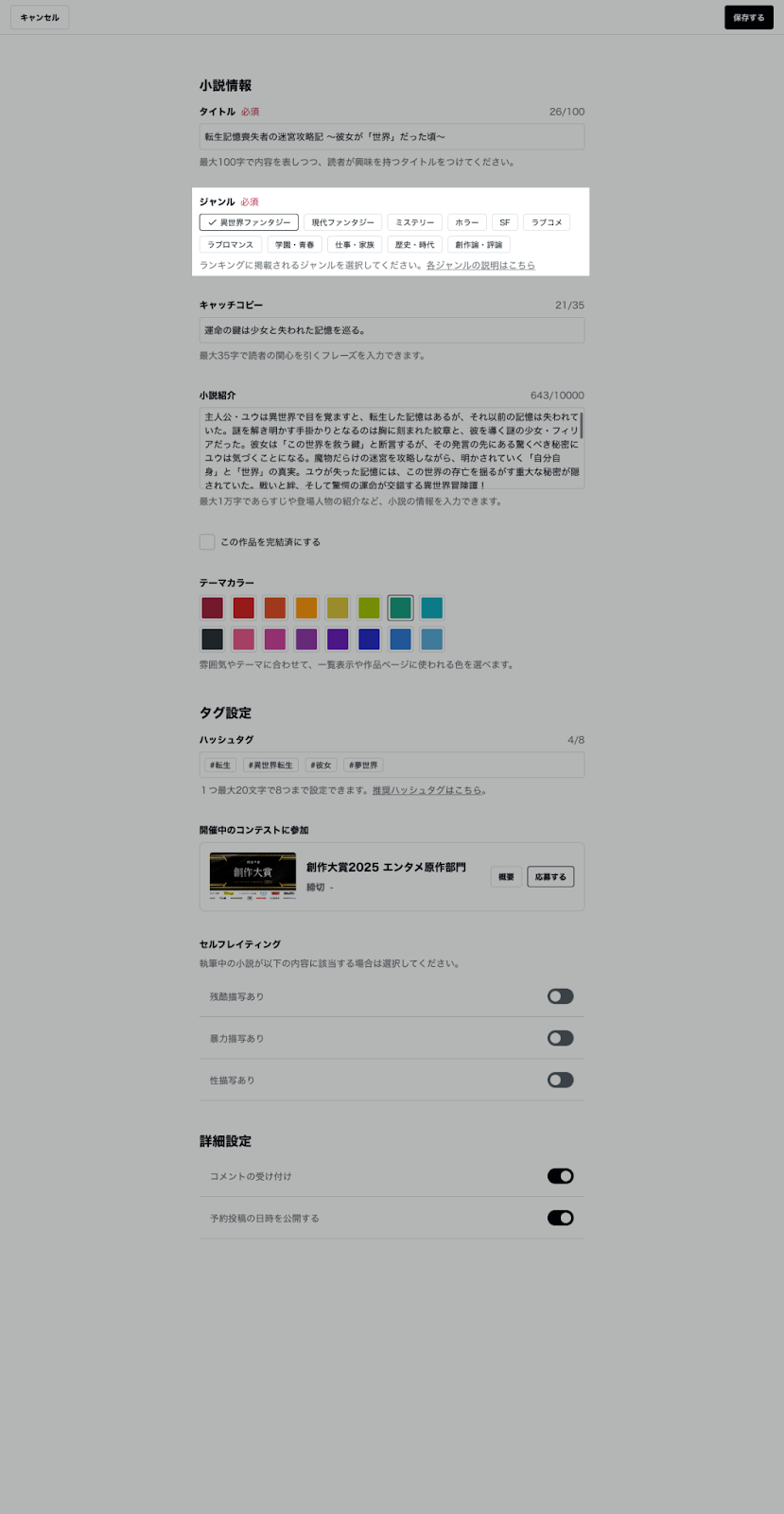Open the 各ジャンルの説明はこちら link
The height and width of the screenshot is (1514, 784).
(x=480, y=265)
